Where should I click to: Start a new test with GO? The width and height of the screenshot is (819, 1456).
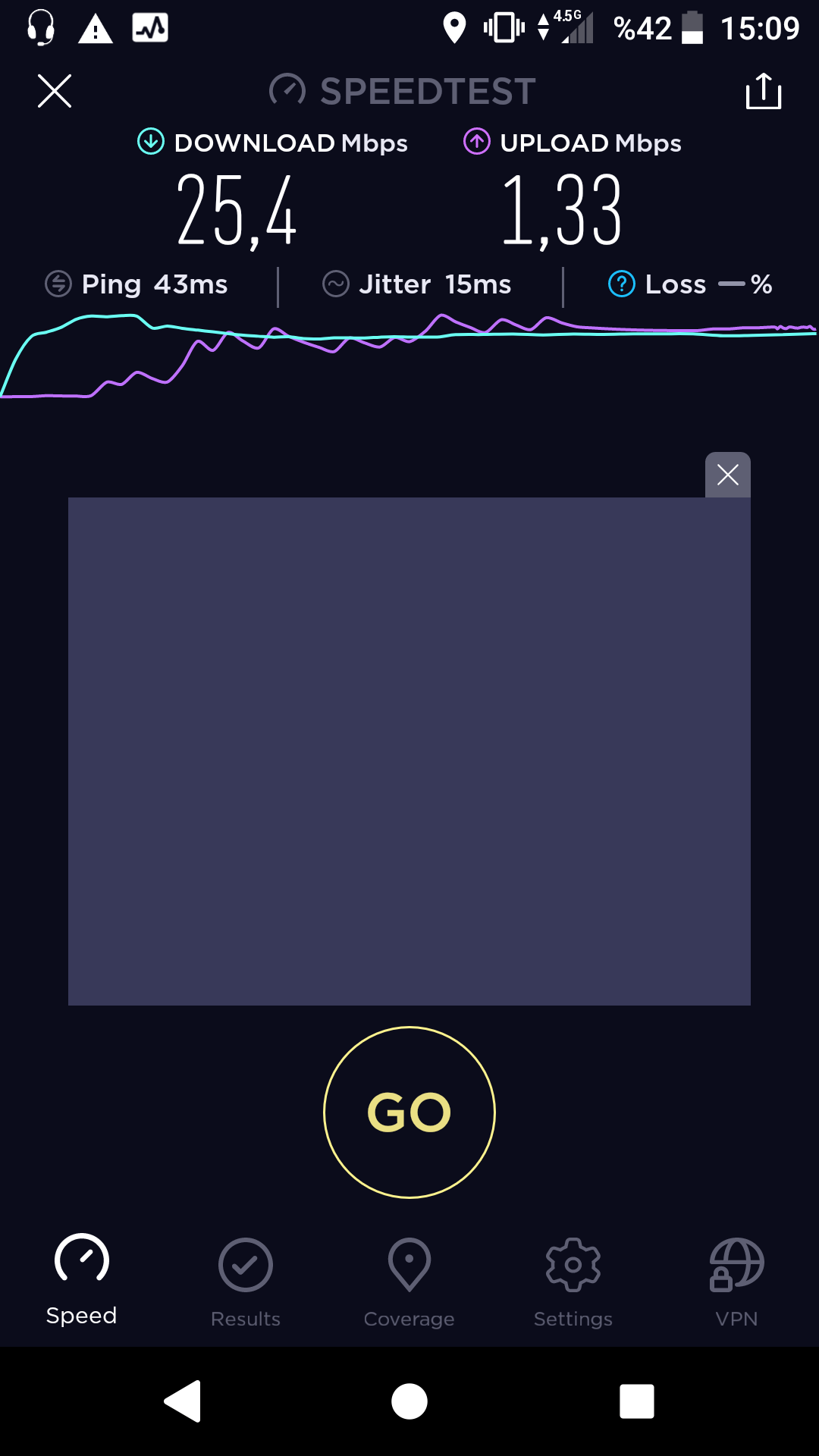tap(409, 1112)
